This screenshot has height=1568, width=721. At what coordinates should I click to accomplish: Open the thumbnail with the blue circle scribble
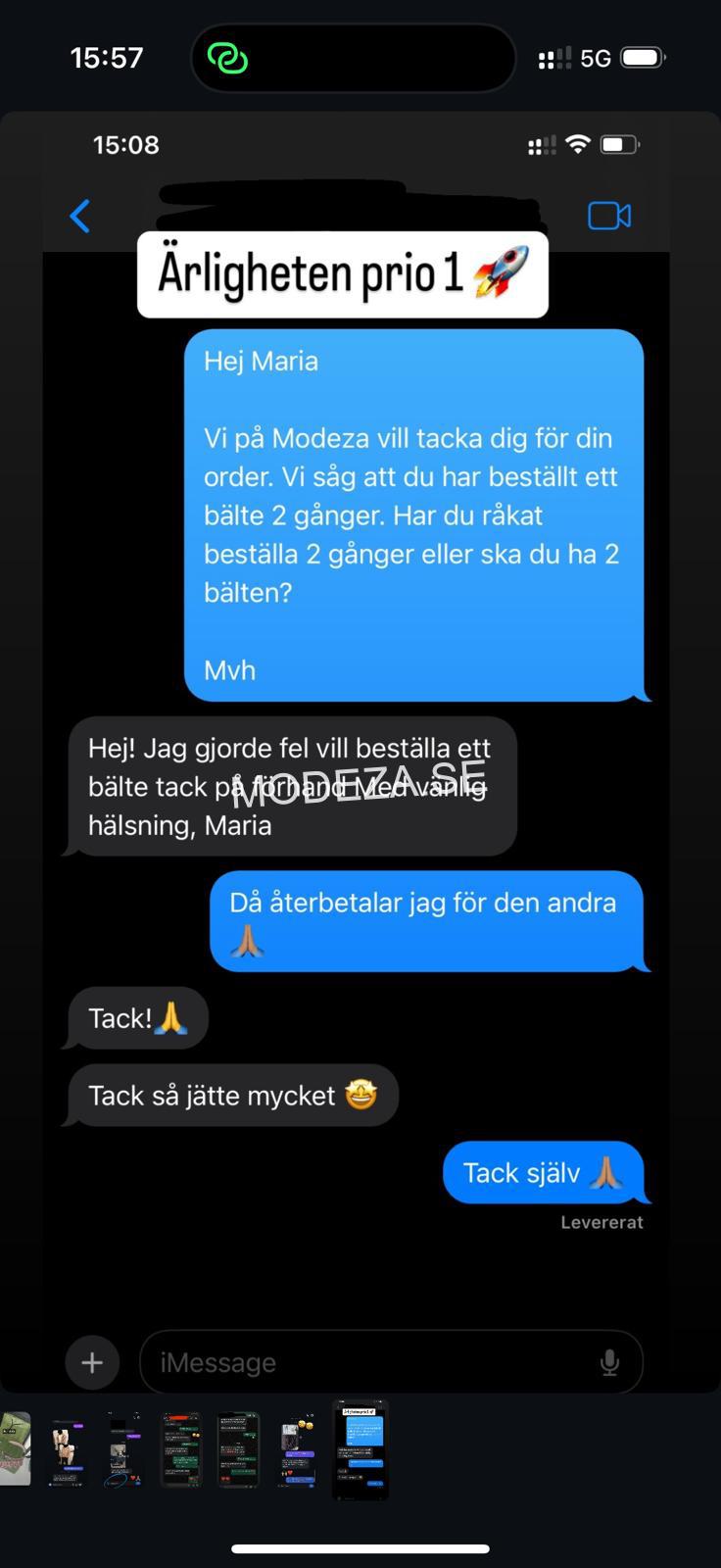coord(123,1449)
